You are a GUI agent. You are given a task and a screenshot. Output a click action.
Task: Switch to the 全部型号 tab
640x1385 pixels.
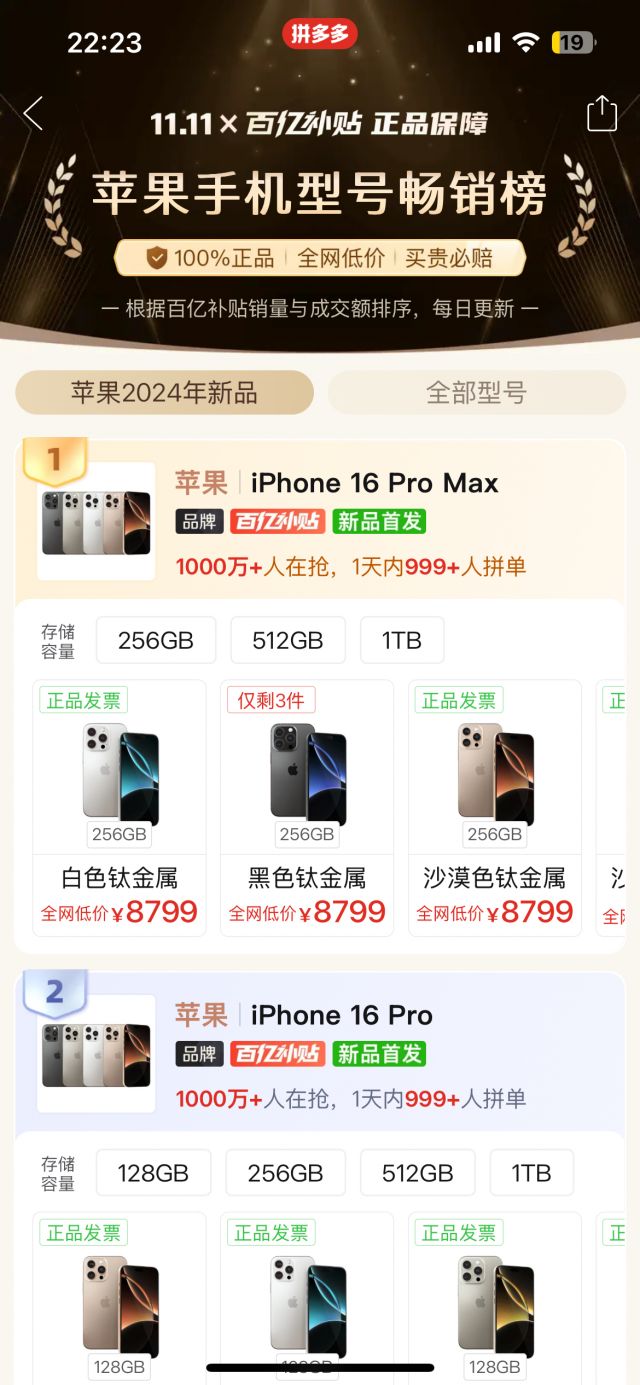point(476,393)
